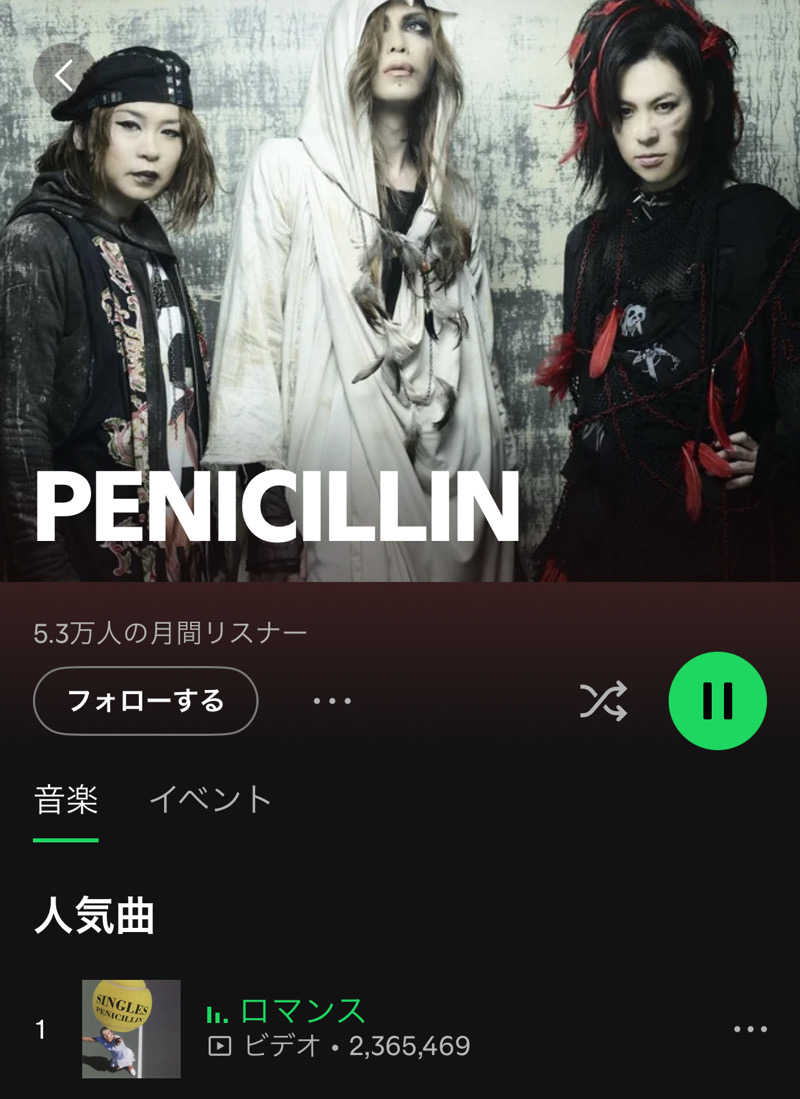This screenshot has width=800, height=1099.
Task: Switch to the 音楽 tab
Action: click(x=66, y=800)
